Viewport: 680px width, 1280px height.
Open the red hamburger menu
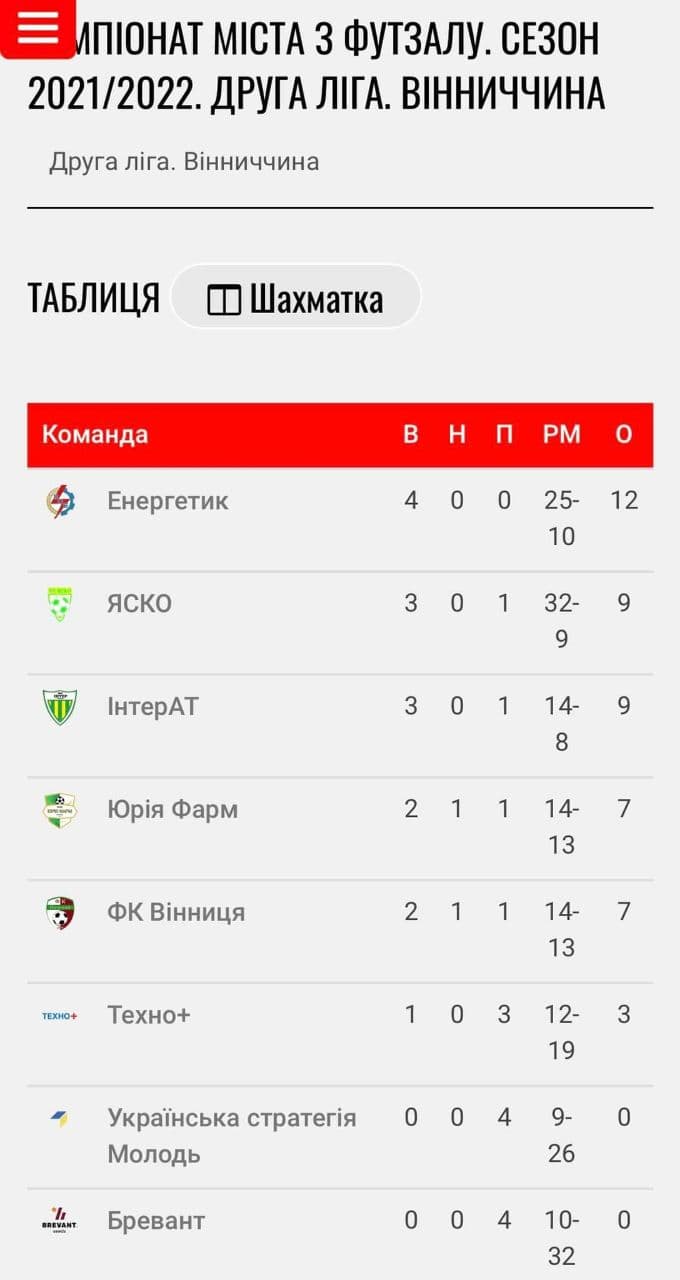tap(38, 28)
